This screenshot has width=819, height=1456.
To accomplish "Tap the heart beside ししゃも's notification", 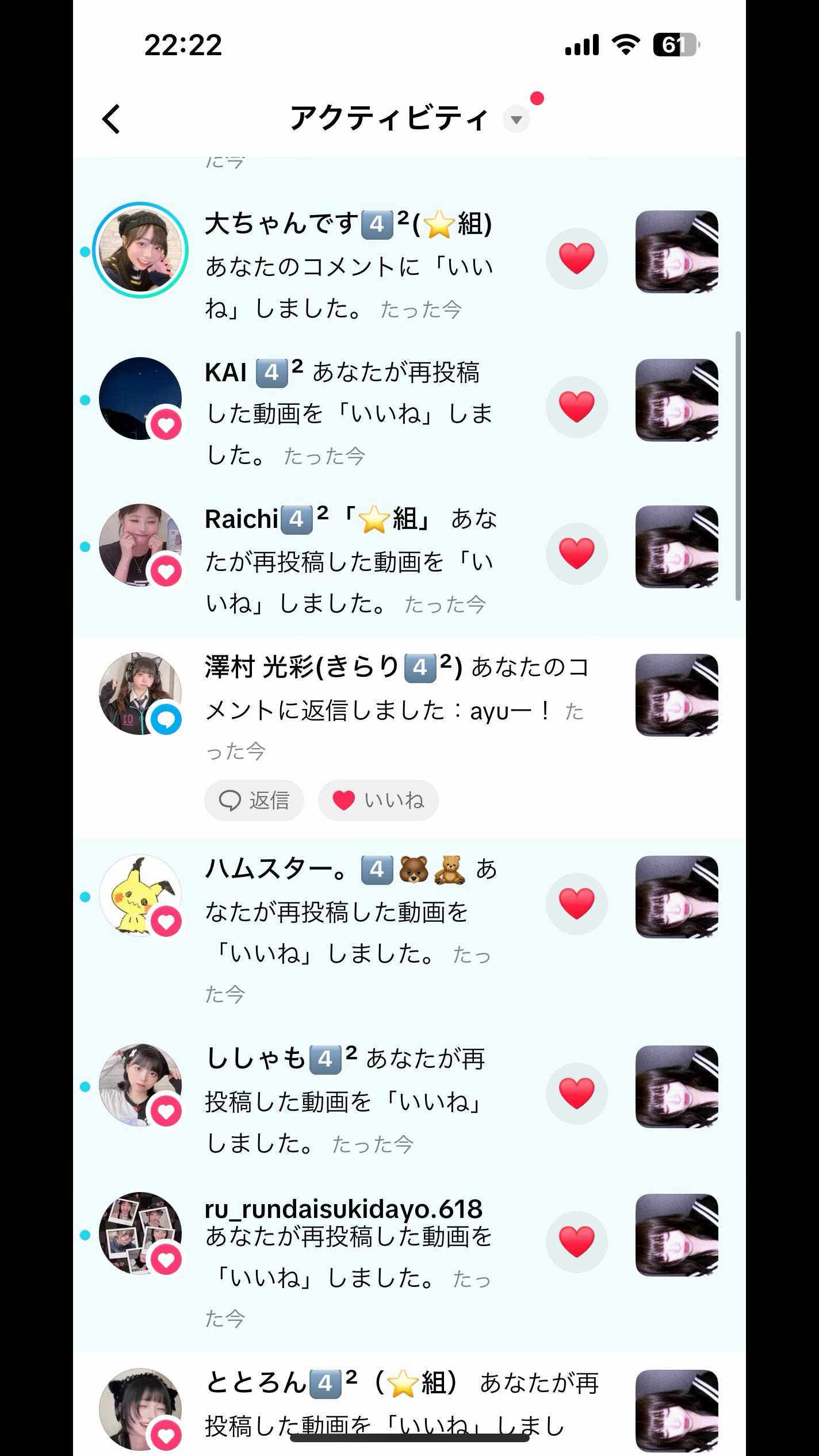I will coord(576,1093).
